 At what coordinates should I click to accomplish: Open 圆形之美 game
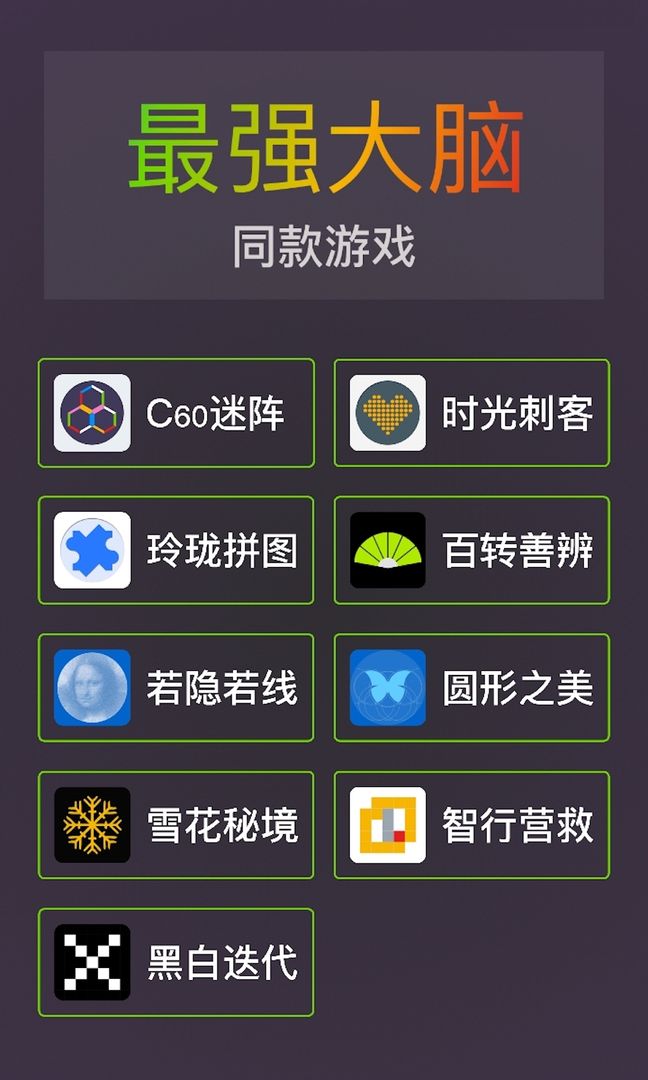pyautogui.click(x=472, y=688)
